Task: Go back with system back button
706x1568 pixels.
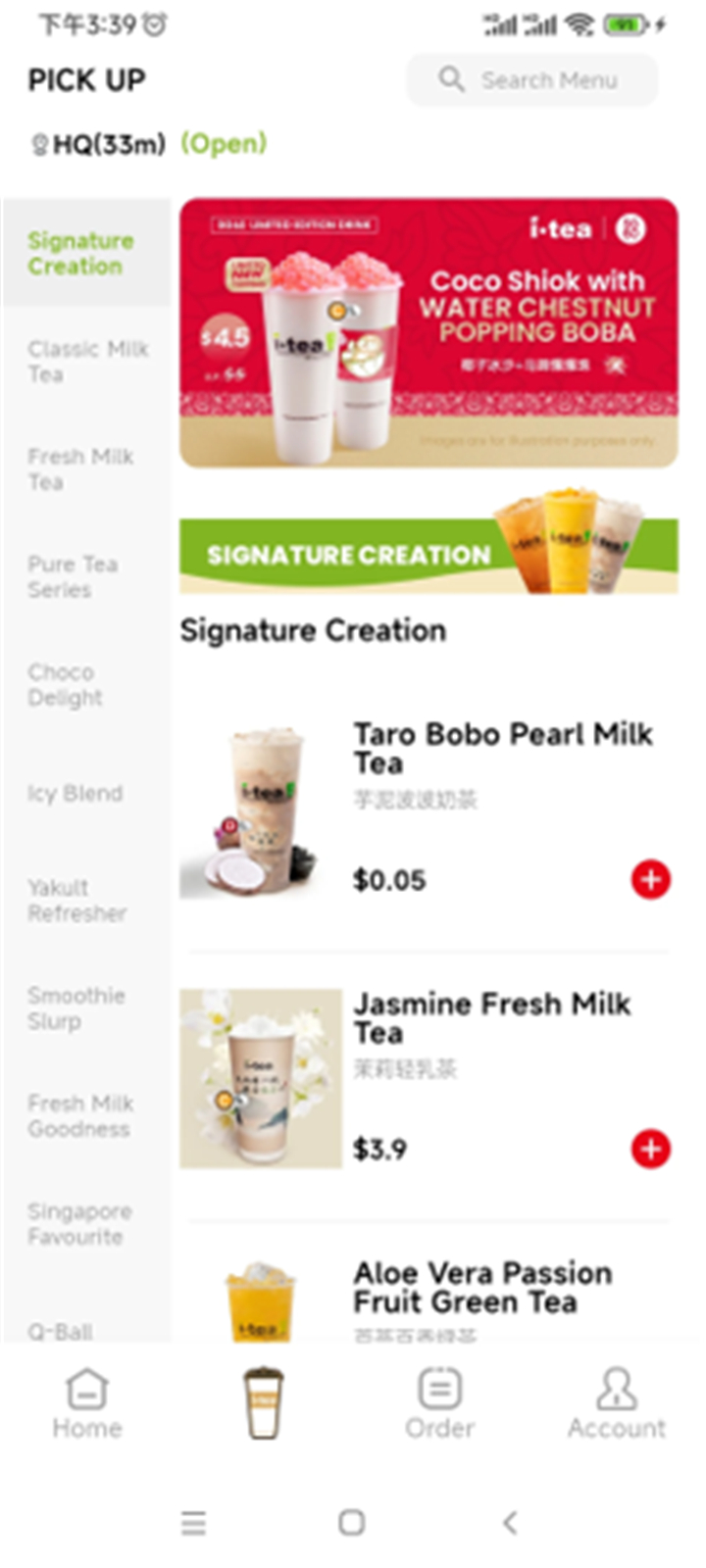Action: coord(509,1522)
